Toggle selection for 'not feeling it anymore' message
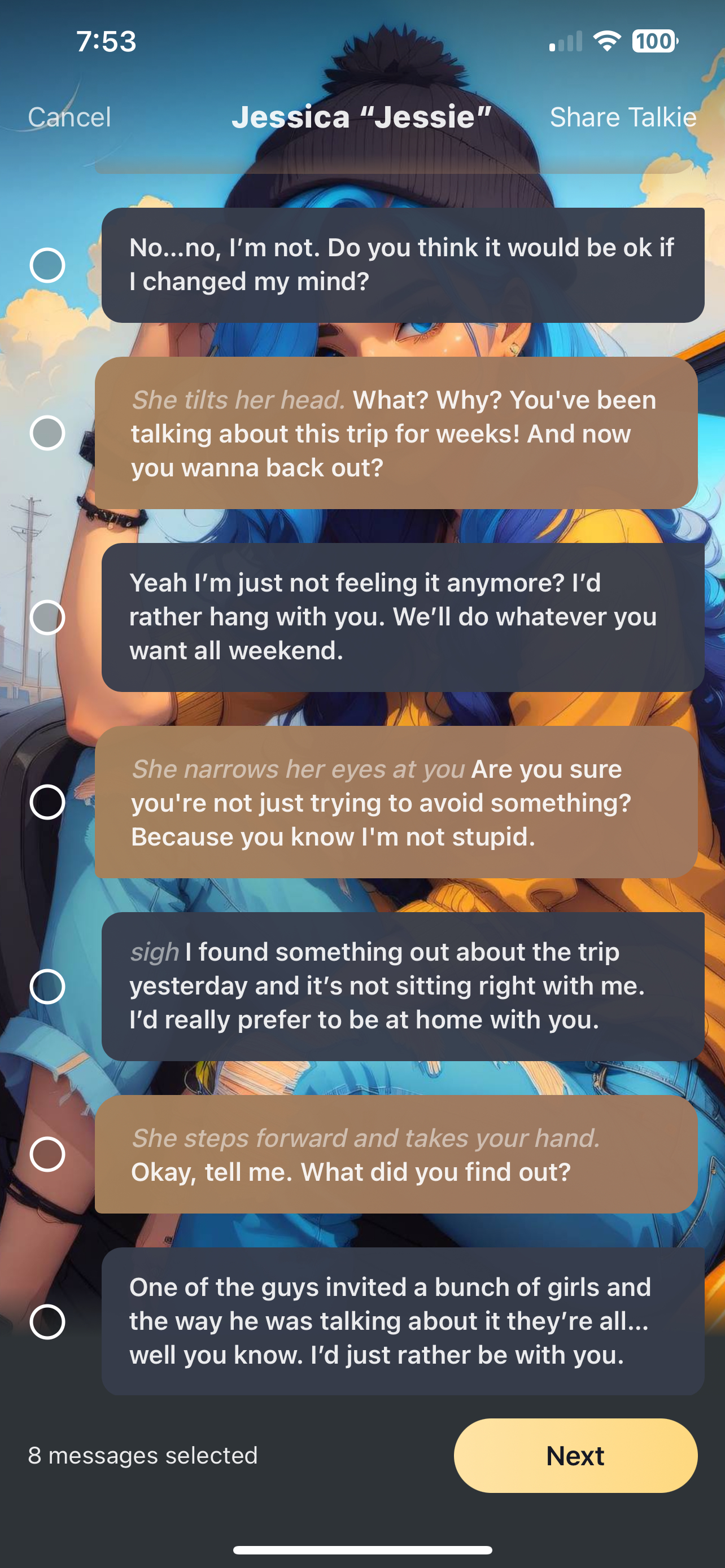Image resolution: width=725 pixels, height=1568 pixels. pos(47,617)
